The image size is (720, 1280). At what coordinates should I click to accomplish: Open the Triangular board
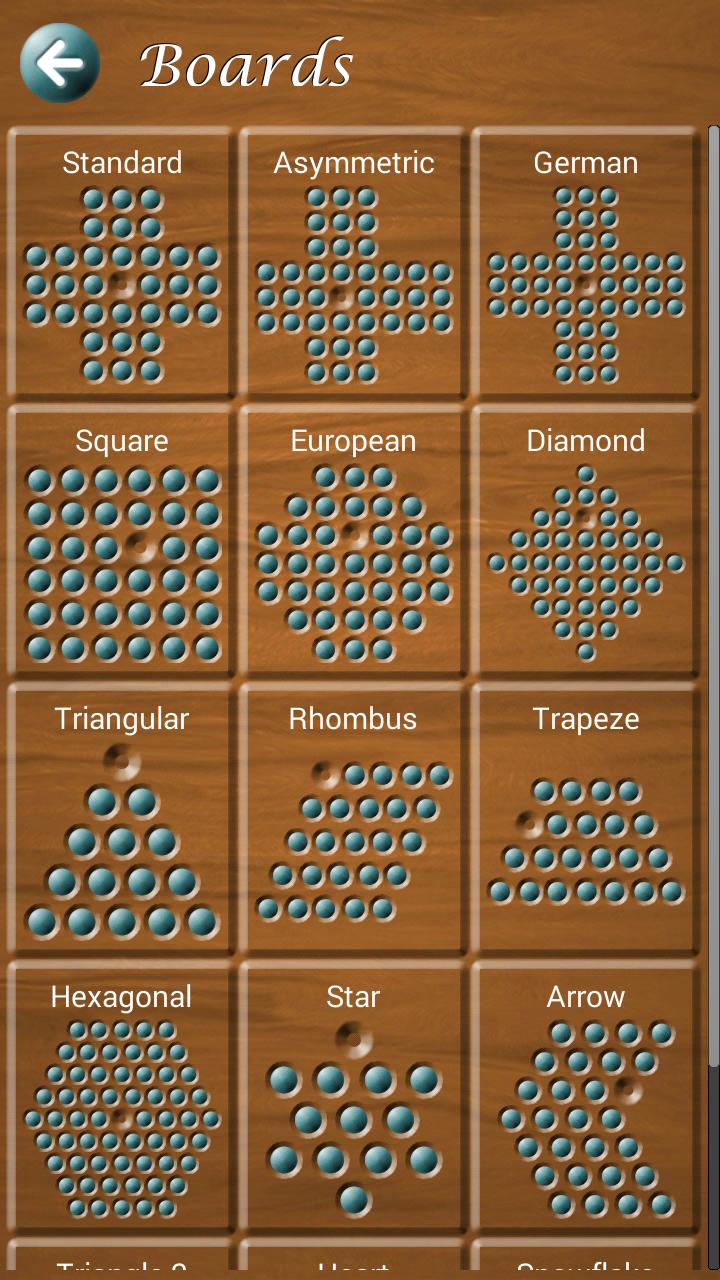(122, 821)
